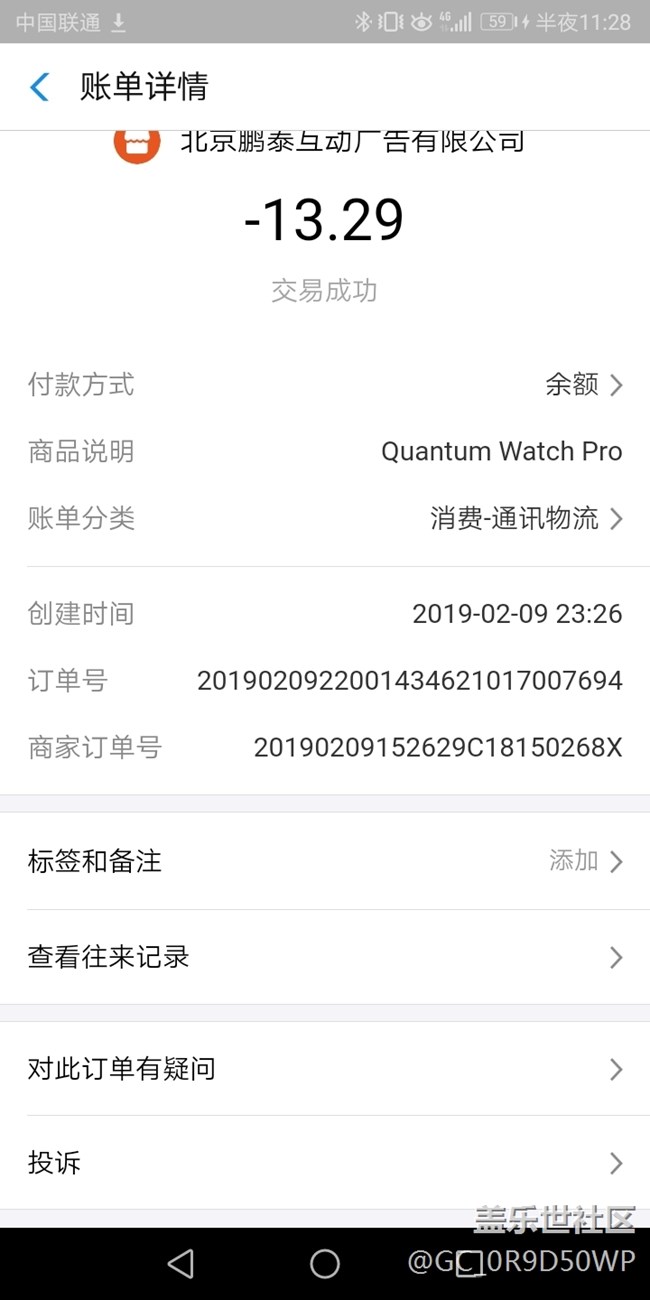Open 查看往来记录 transaction history
The image size is (650, 1300).
click(x=324, y=957)
